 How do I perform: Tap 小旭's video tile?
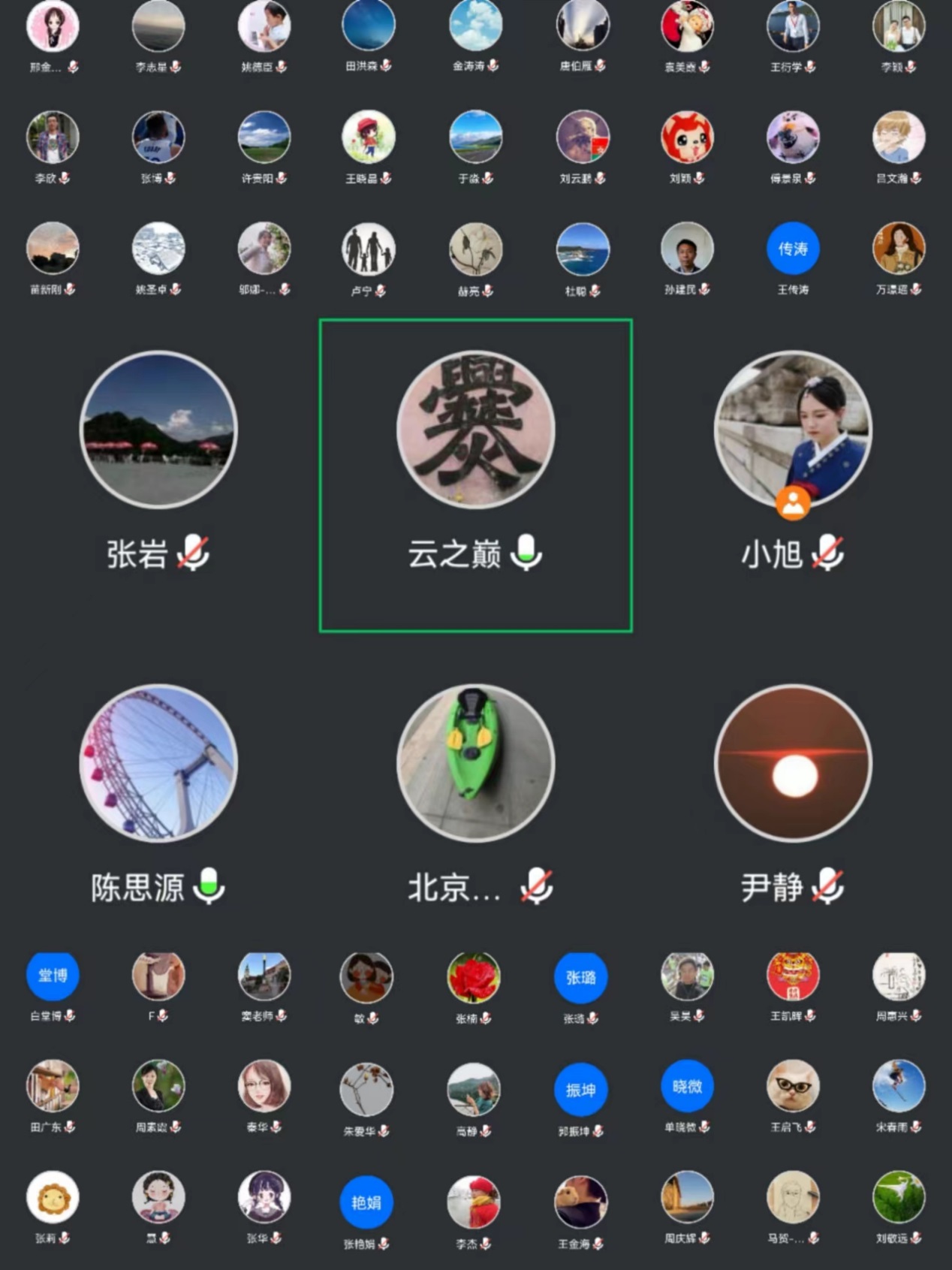click(793, 430)
